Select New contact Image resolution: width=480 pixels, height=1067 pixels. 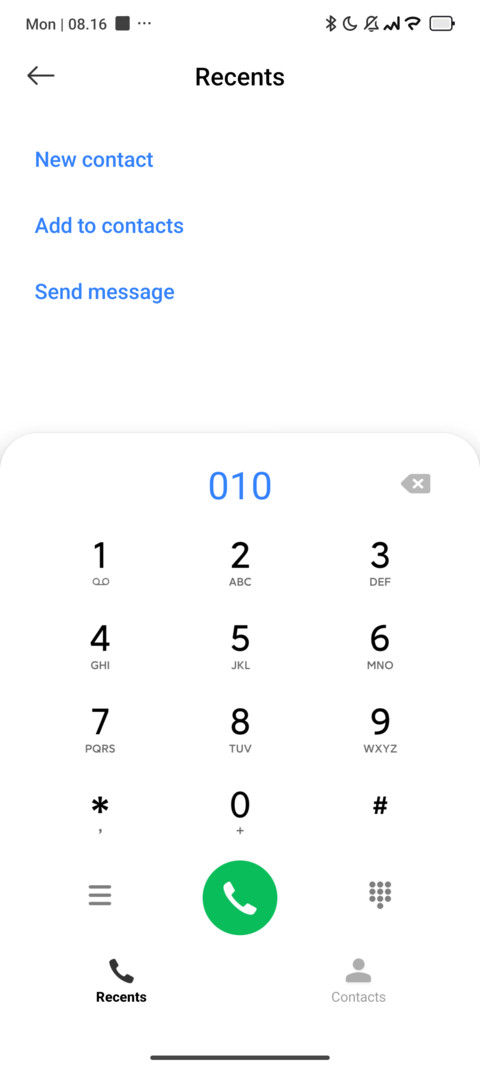[x=94, y=159]
